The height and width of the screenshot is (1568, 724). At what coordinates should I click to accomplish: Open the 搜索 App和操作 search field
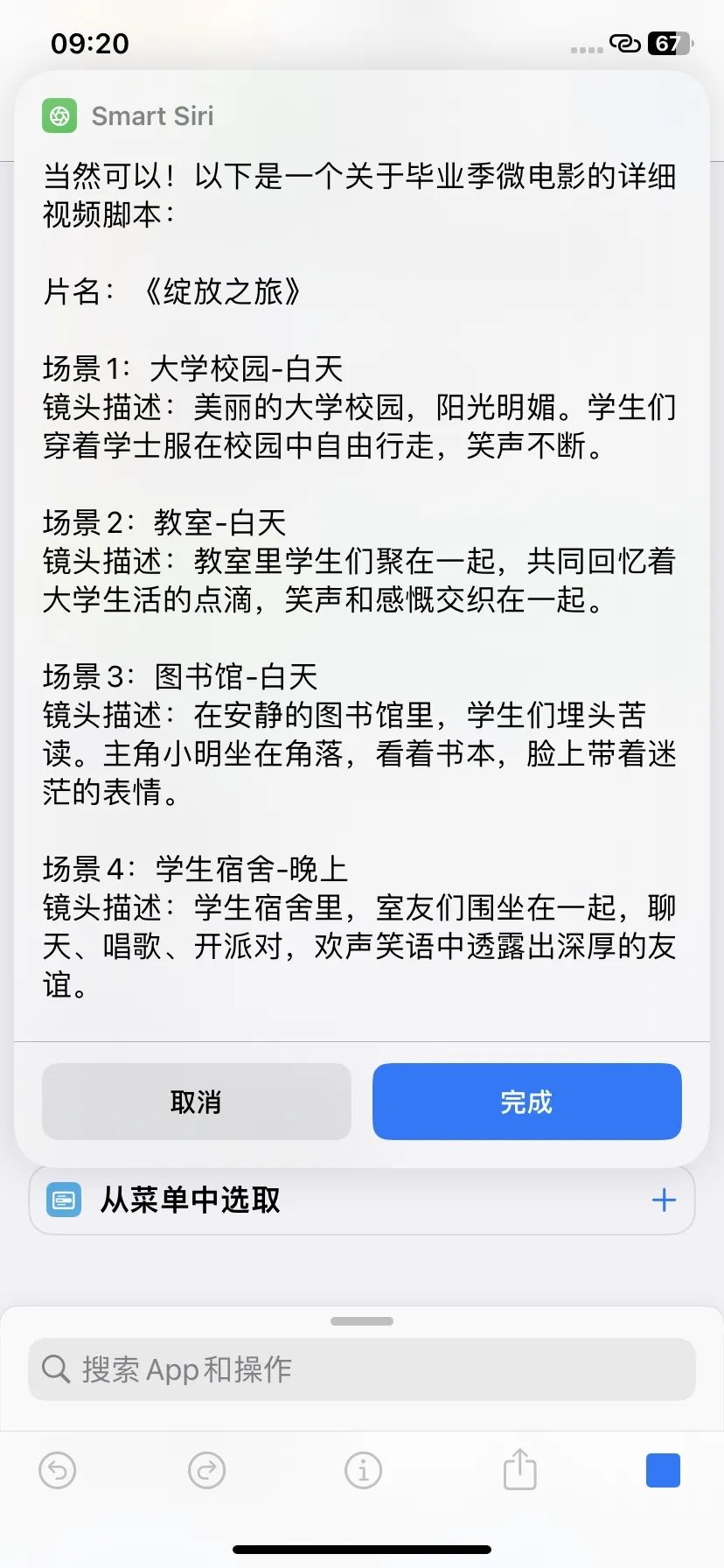(362, 1369)
